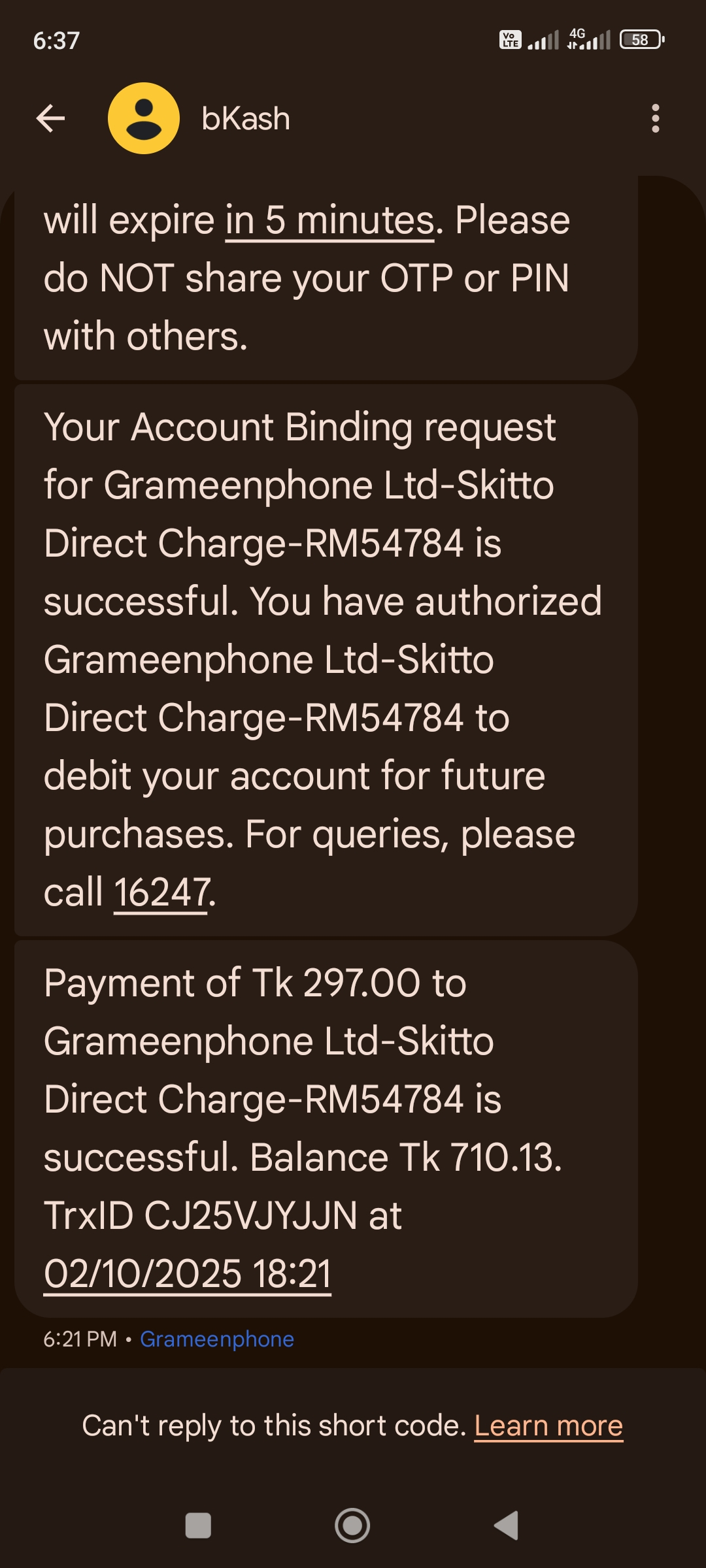
Task: Open Learn more about short codes
Action: coord(548,1426)
